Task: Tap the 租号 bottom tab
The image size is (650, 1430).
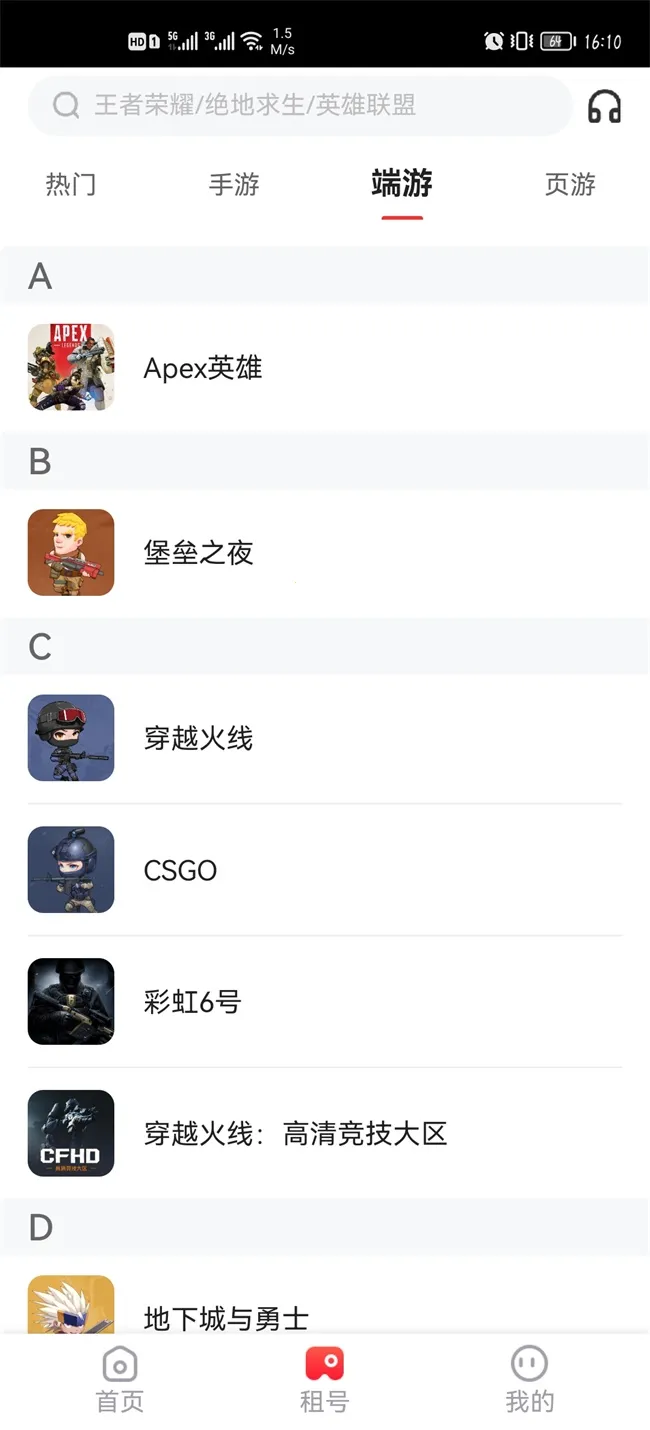Action: [325, 1380]
